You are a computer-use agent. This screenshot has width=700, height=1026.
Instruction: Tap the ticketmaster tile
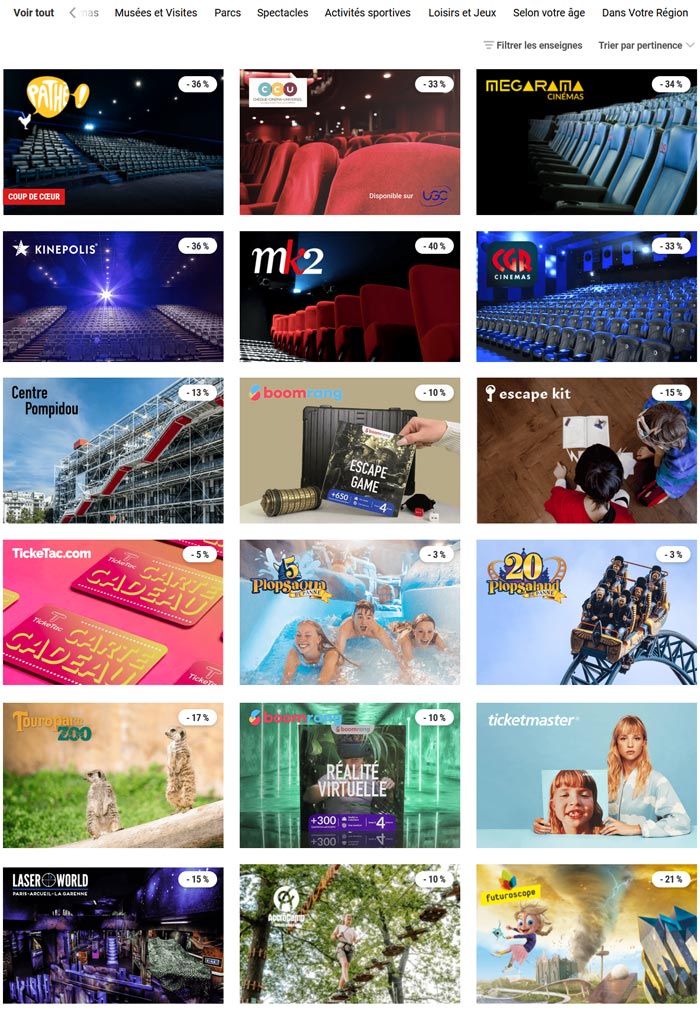click(586, 775)
